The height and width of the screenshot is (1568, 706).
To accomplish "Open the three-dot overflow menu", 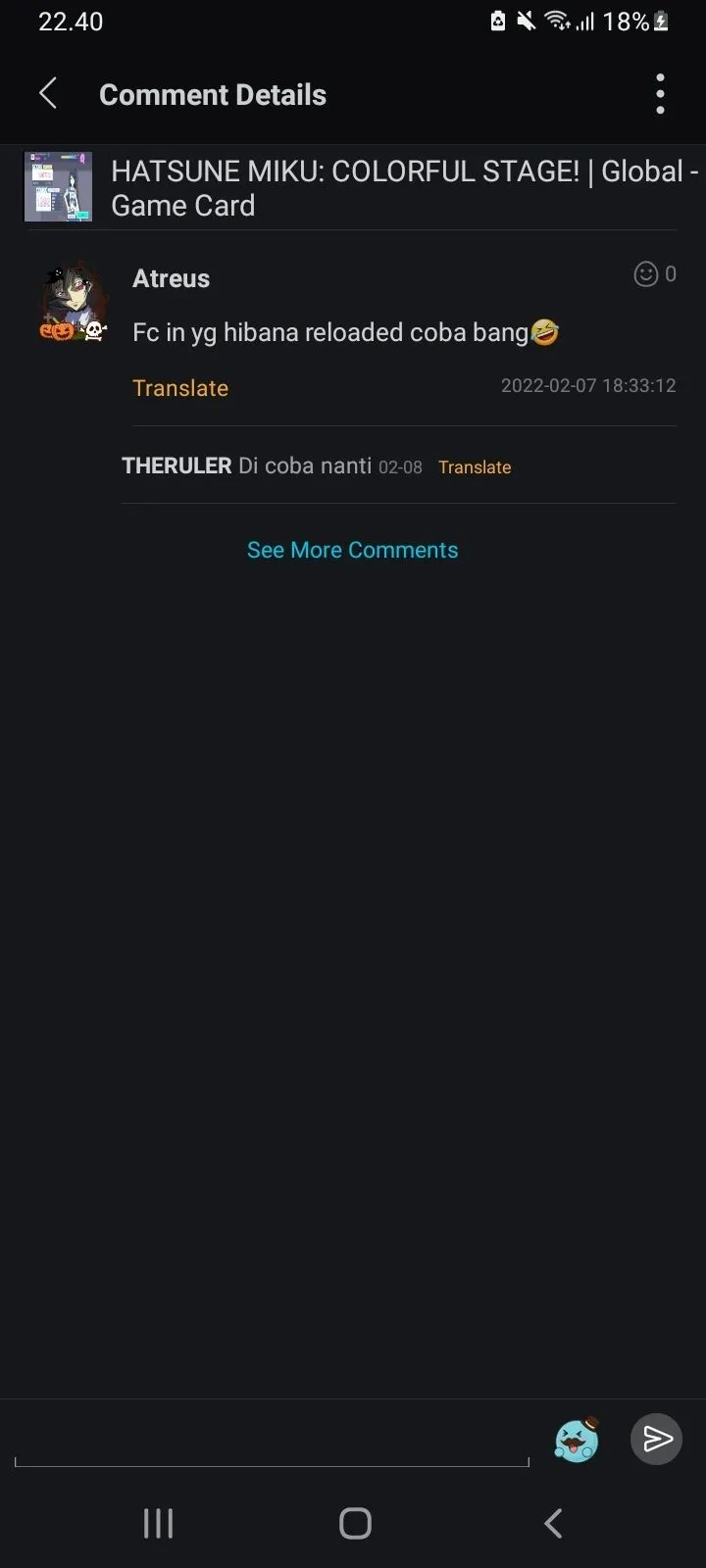I will (660, 94).
